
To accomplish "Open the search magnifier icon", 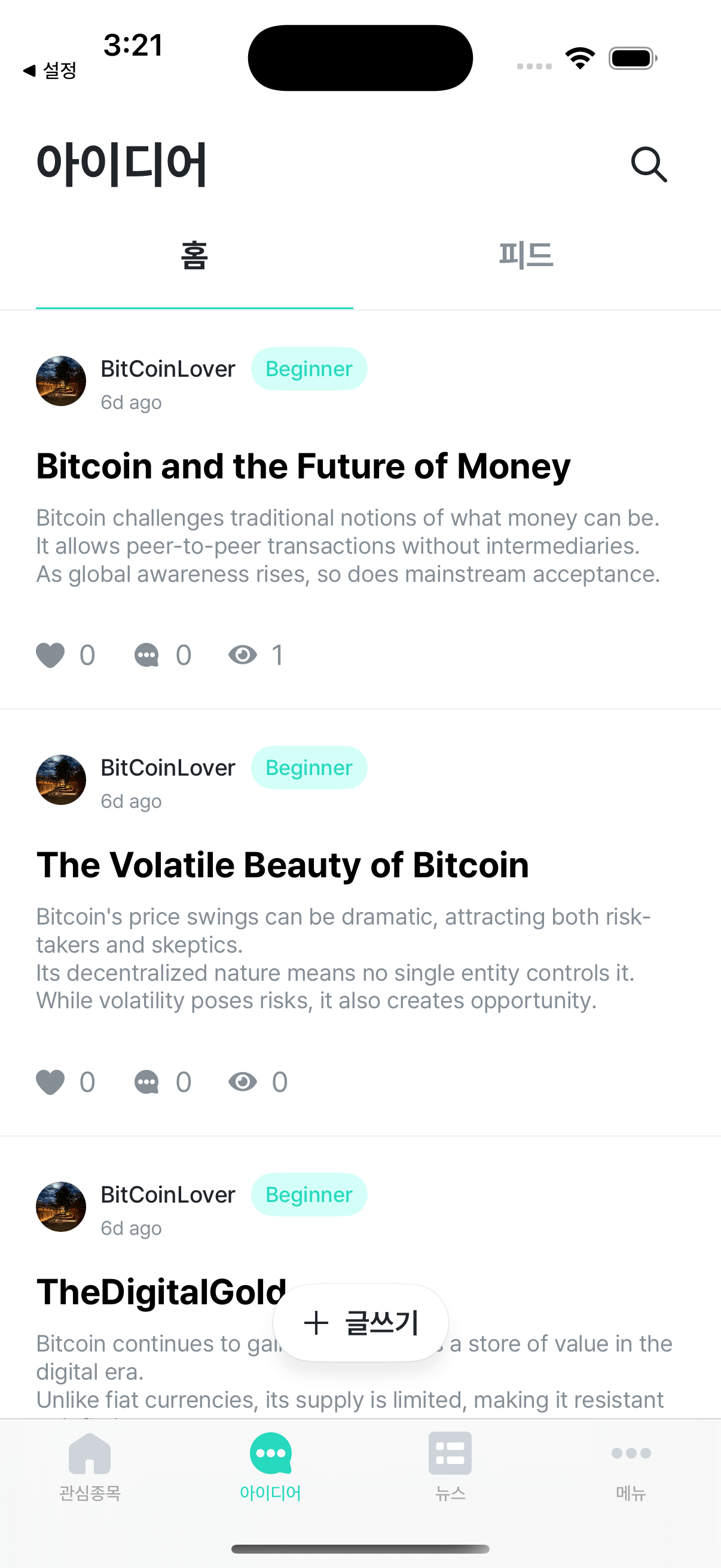I will coord(649,164).
